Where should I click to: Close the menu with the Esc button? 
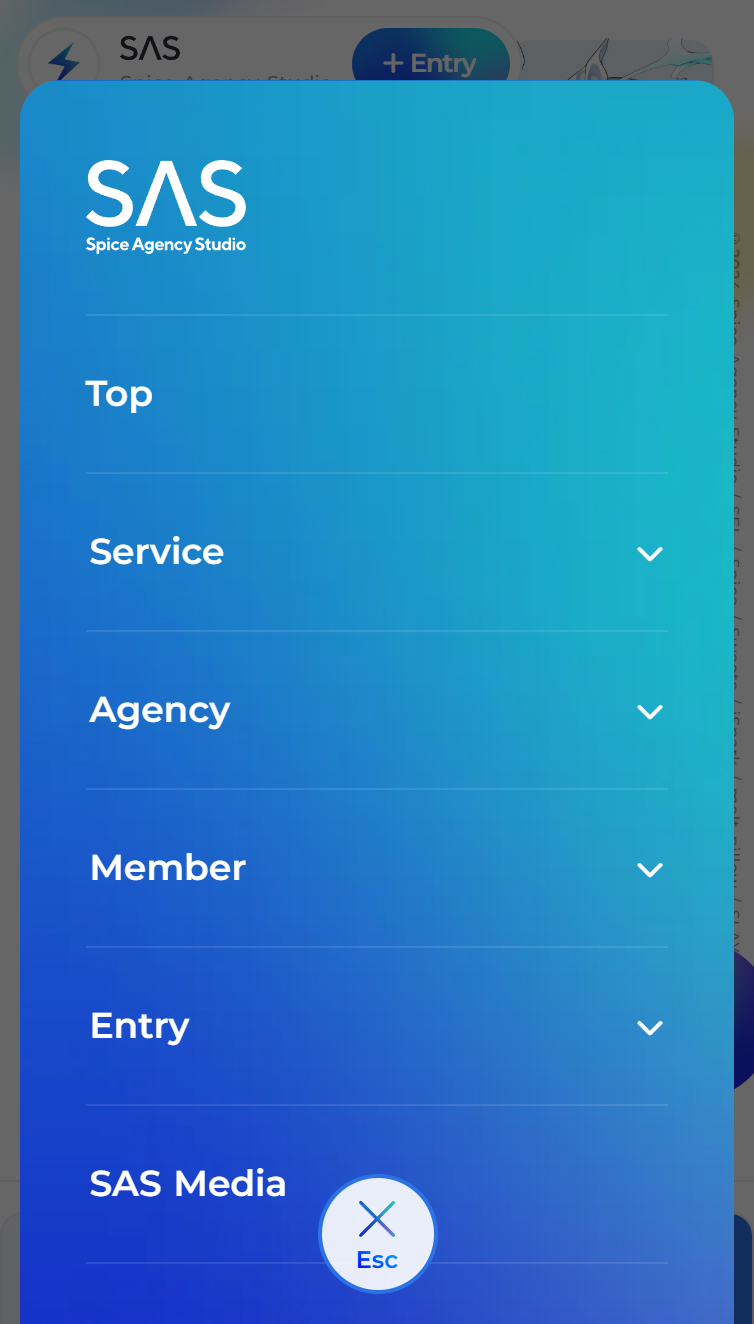pyautogui.click(x=377, y=1234)
